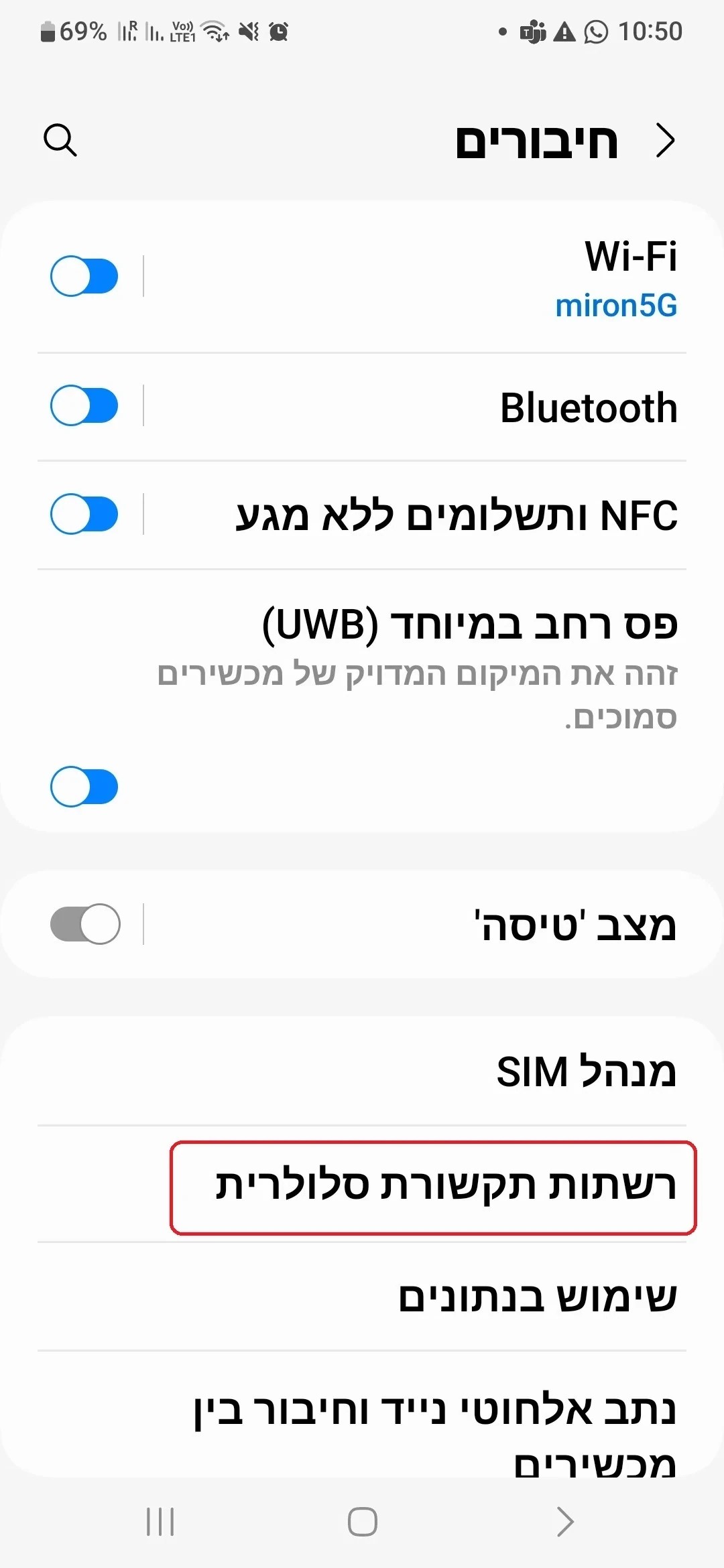Image resolution: width=724 pixels, height=1568 pixels.
Task: Go back using the arrow beside חיבורים
Action: 664,141
